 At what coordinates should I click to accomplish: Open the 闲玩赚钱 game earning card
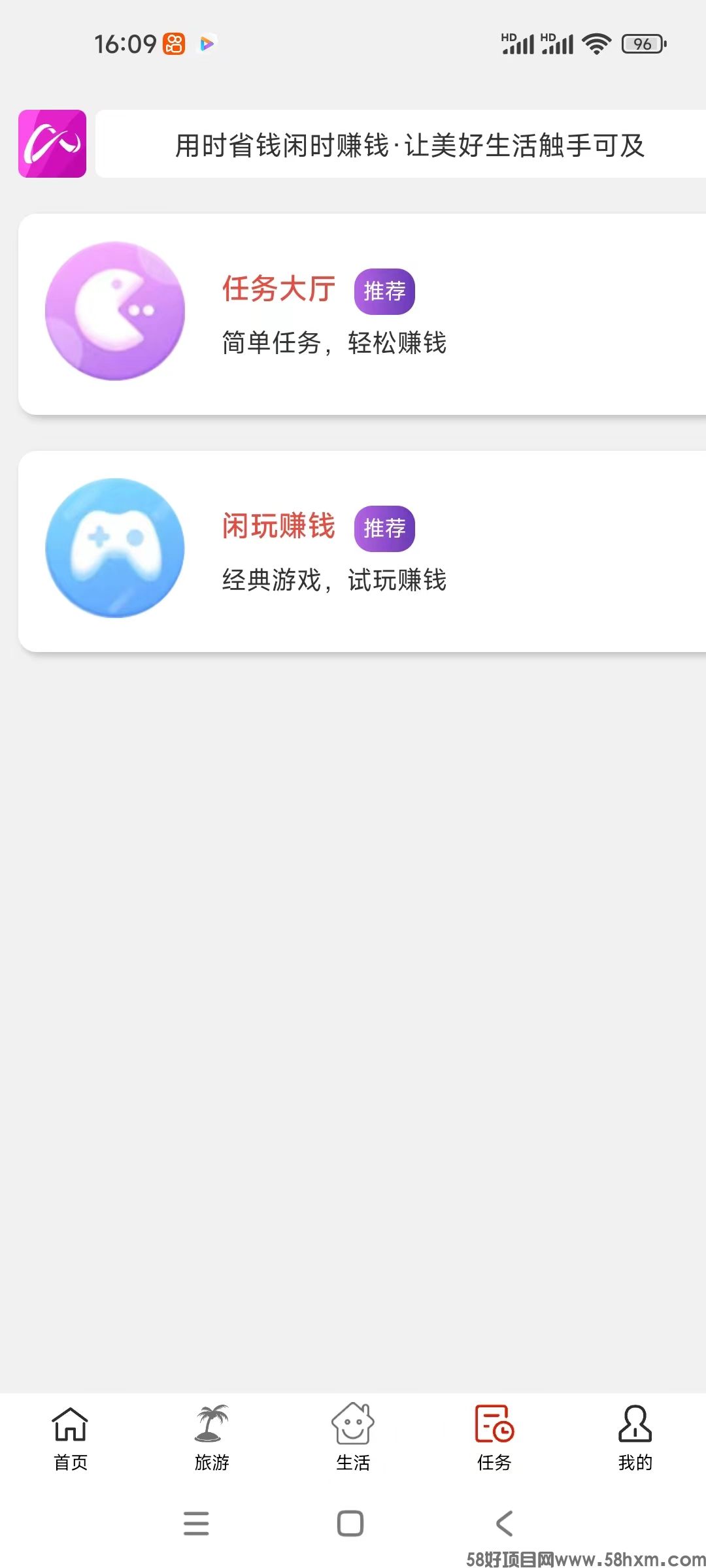point(363,551)
